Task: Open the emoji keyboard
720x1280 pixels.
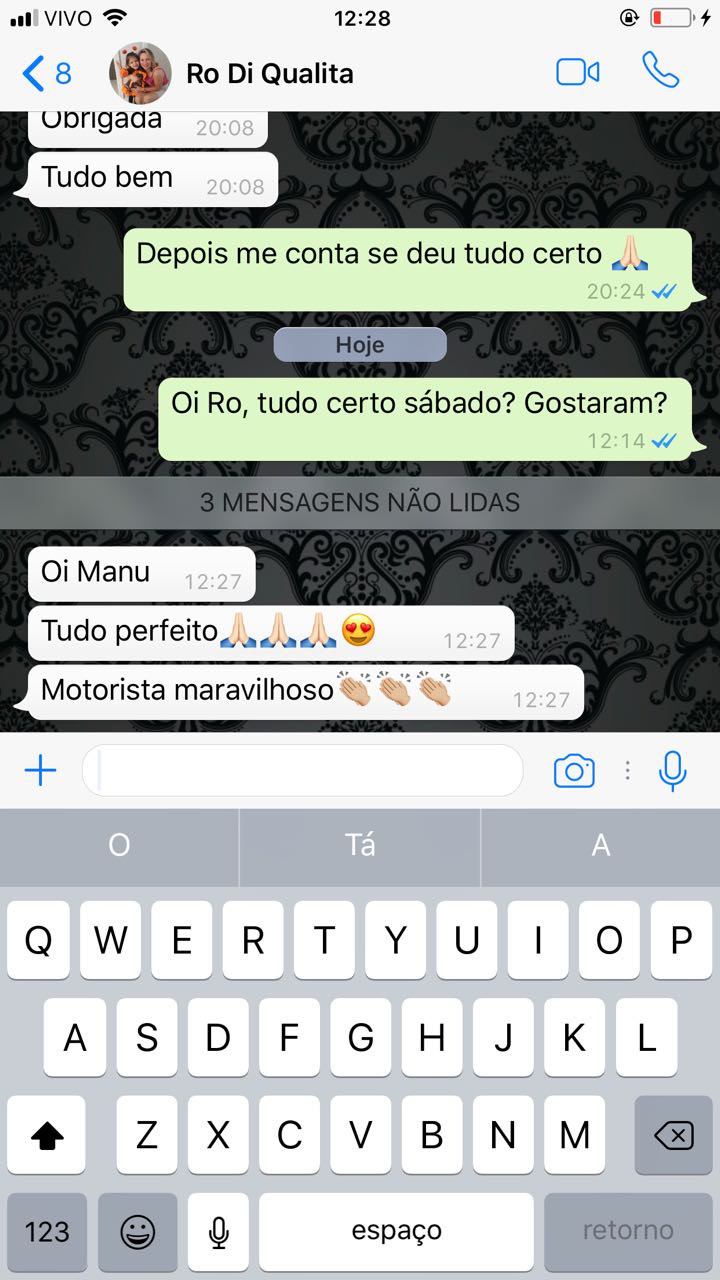Action: [138, 1231]
